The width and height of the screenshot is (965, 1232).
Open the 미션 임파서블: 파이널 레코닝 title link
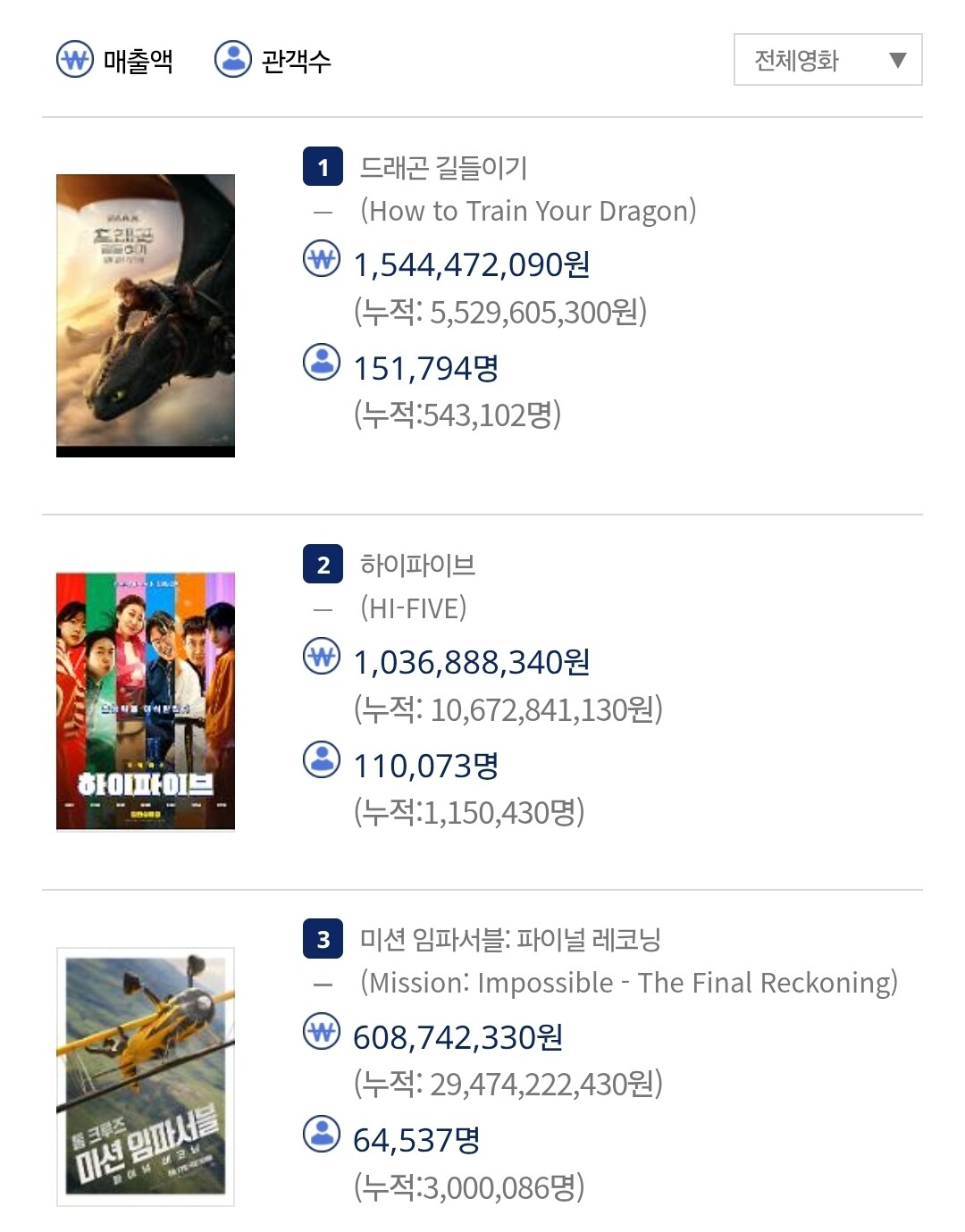pyautogui.click(x=510, y=939)
